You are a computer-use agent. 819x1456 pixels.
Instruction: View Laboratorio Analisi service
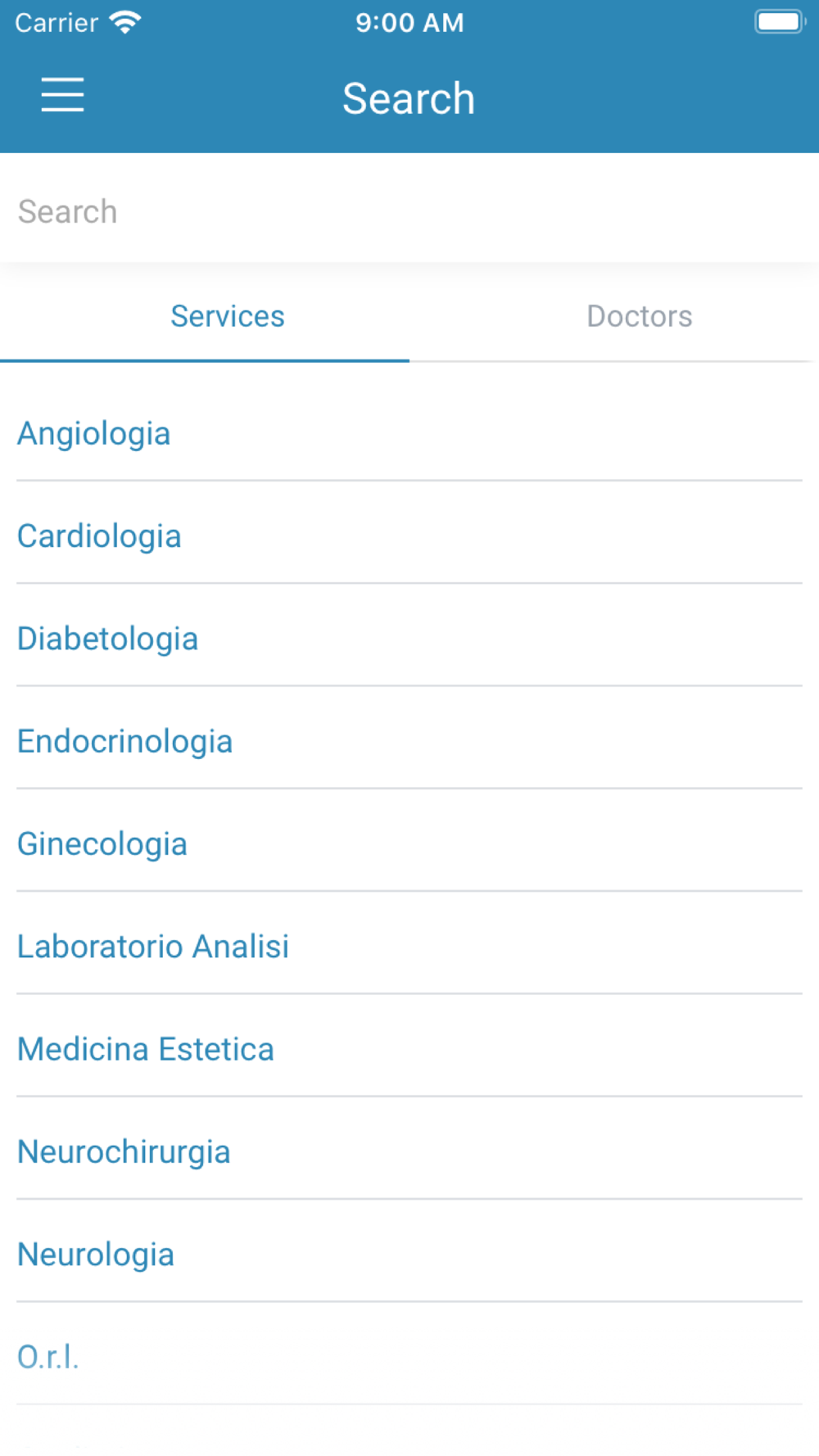[409, 946]
